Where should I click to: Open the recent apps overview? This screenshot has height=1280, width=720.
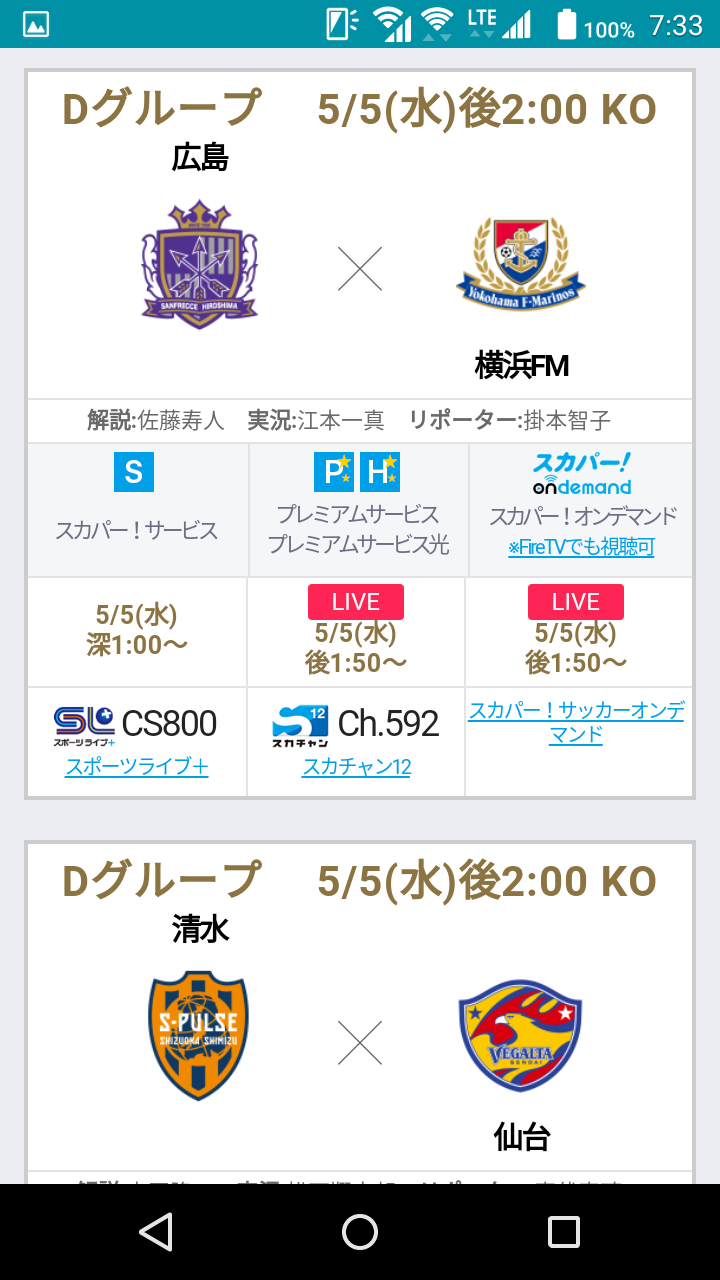[563, 1232]
